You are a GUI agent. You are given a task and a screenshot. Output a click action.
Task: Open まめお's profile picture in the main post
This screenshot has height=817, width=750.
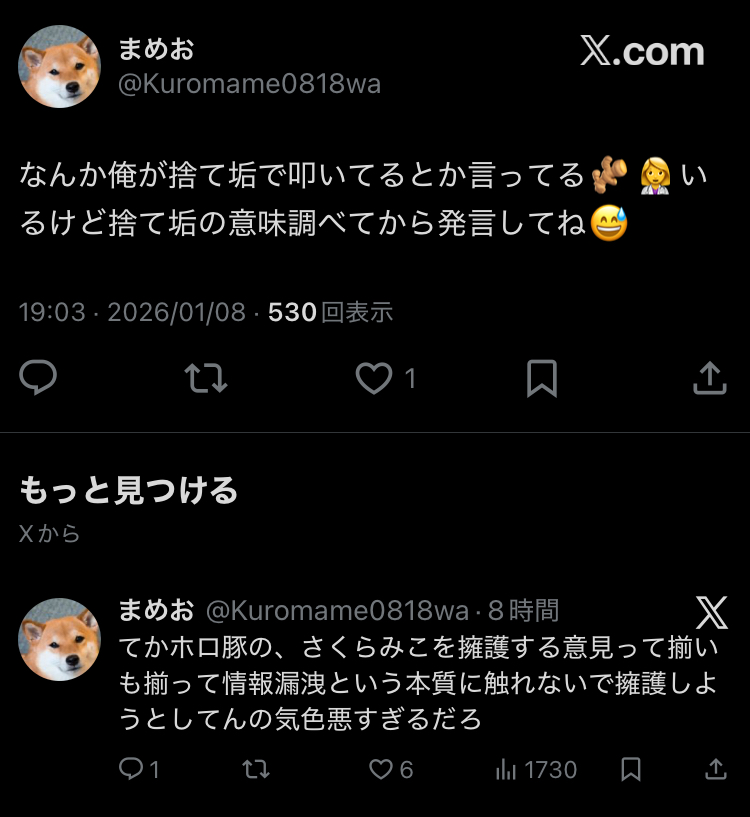[60, 67]
